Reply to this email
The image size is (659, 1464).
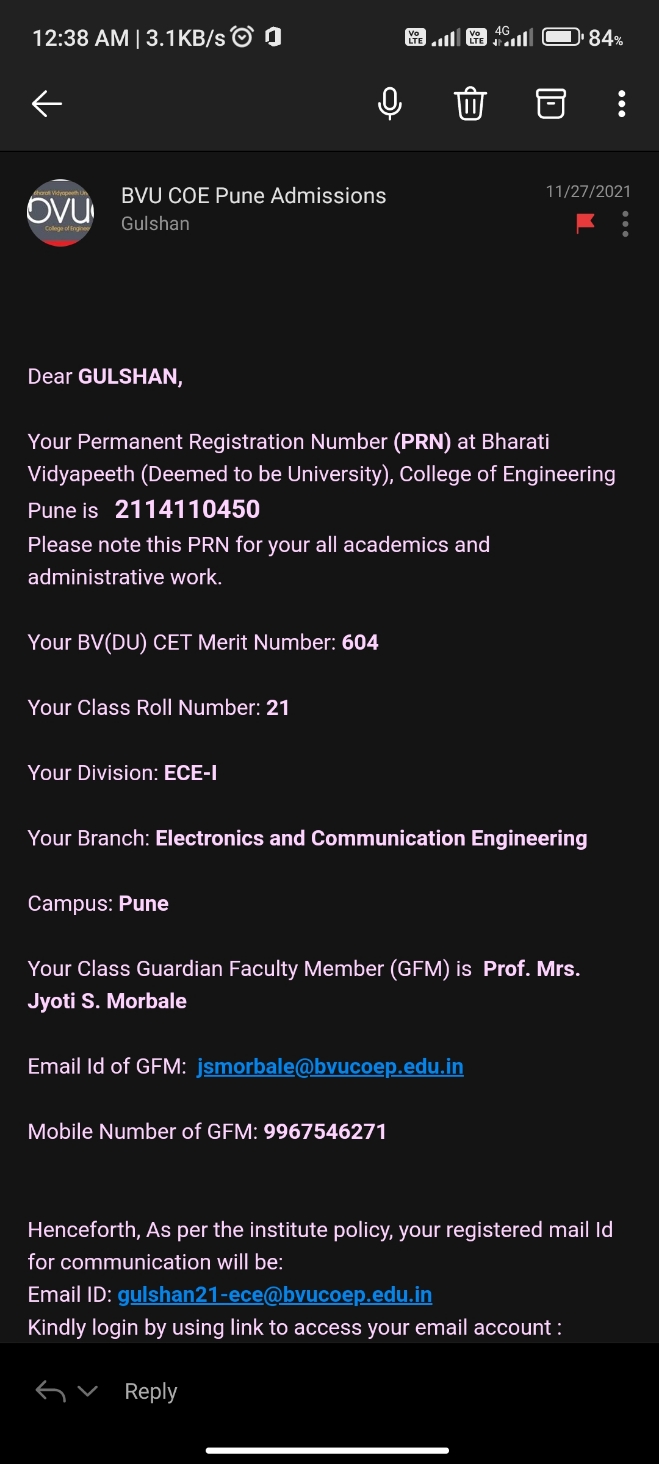pos(151,1392)
